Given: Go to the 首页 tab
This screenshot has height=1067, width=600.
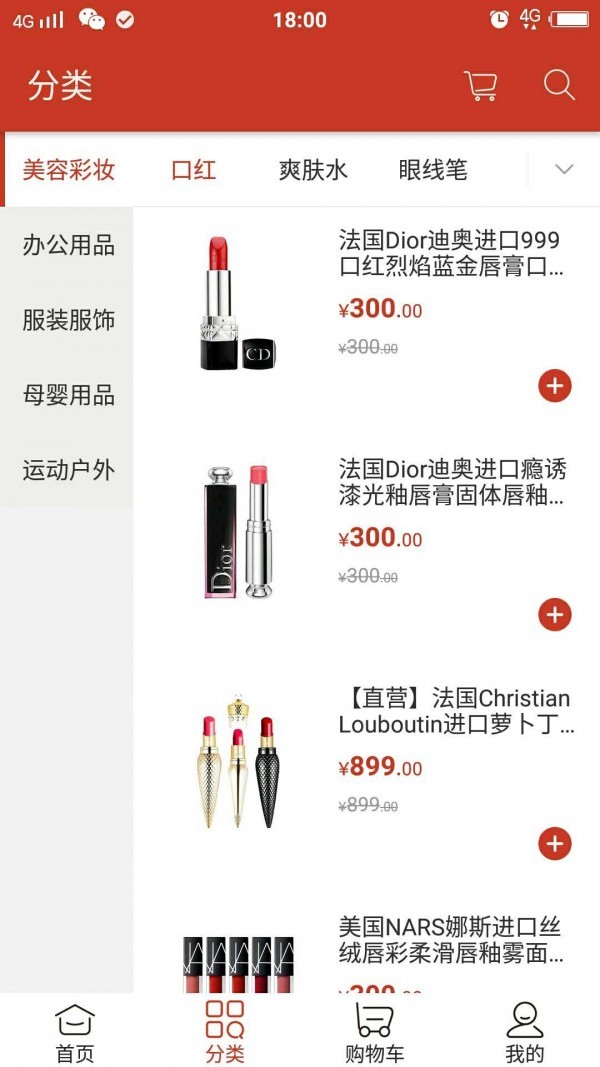Looking at the screenshot, I should click(x=75, y=1033).
